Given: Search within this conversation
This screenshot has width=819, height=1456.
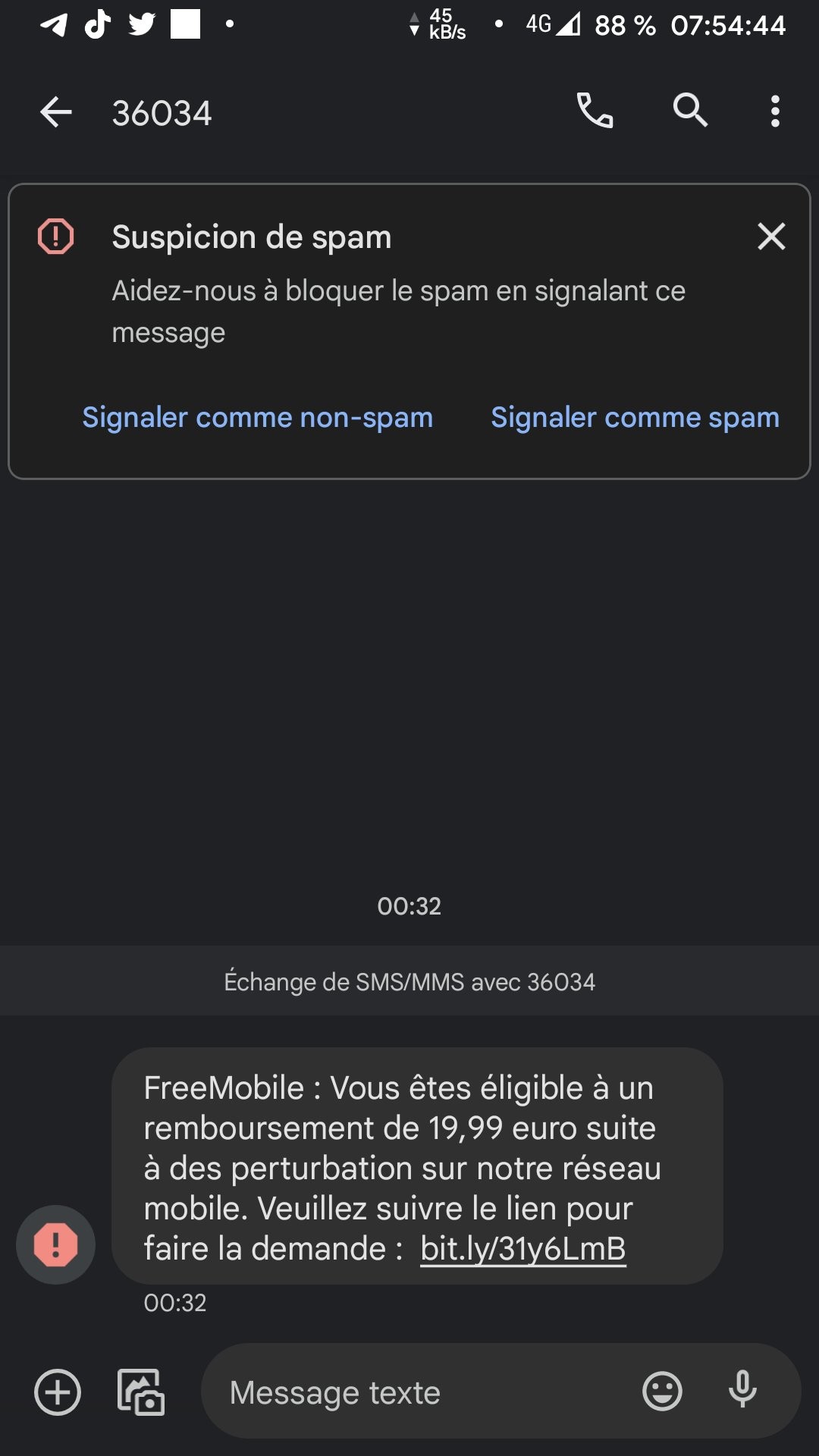Looking at the screenshot, I should pyautogui.click(x=690, y=111).
